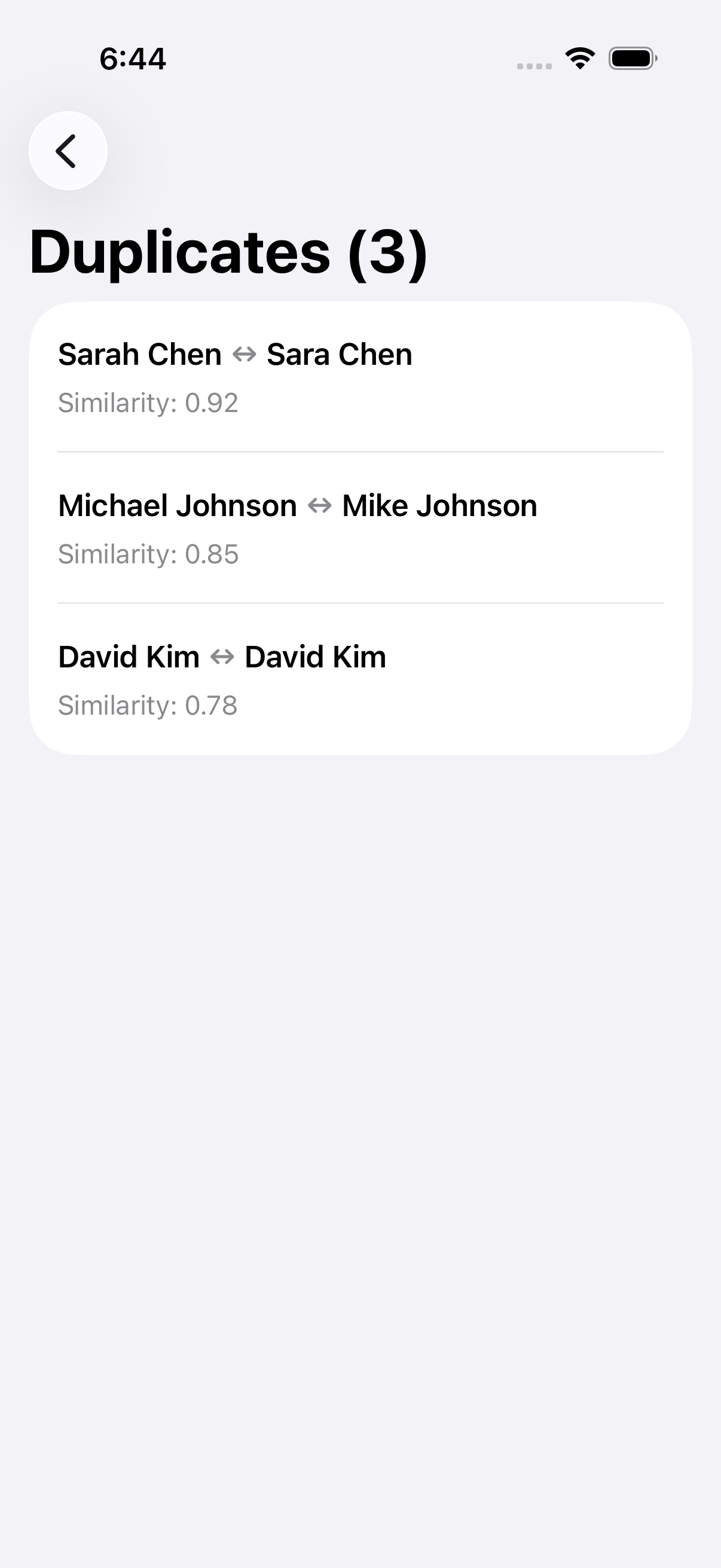Screen dimensions: 721x1568
Task: Click the Similarity: 0.85 label
Action: coord(148,554)
